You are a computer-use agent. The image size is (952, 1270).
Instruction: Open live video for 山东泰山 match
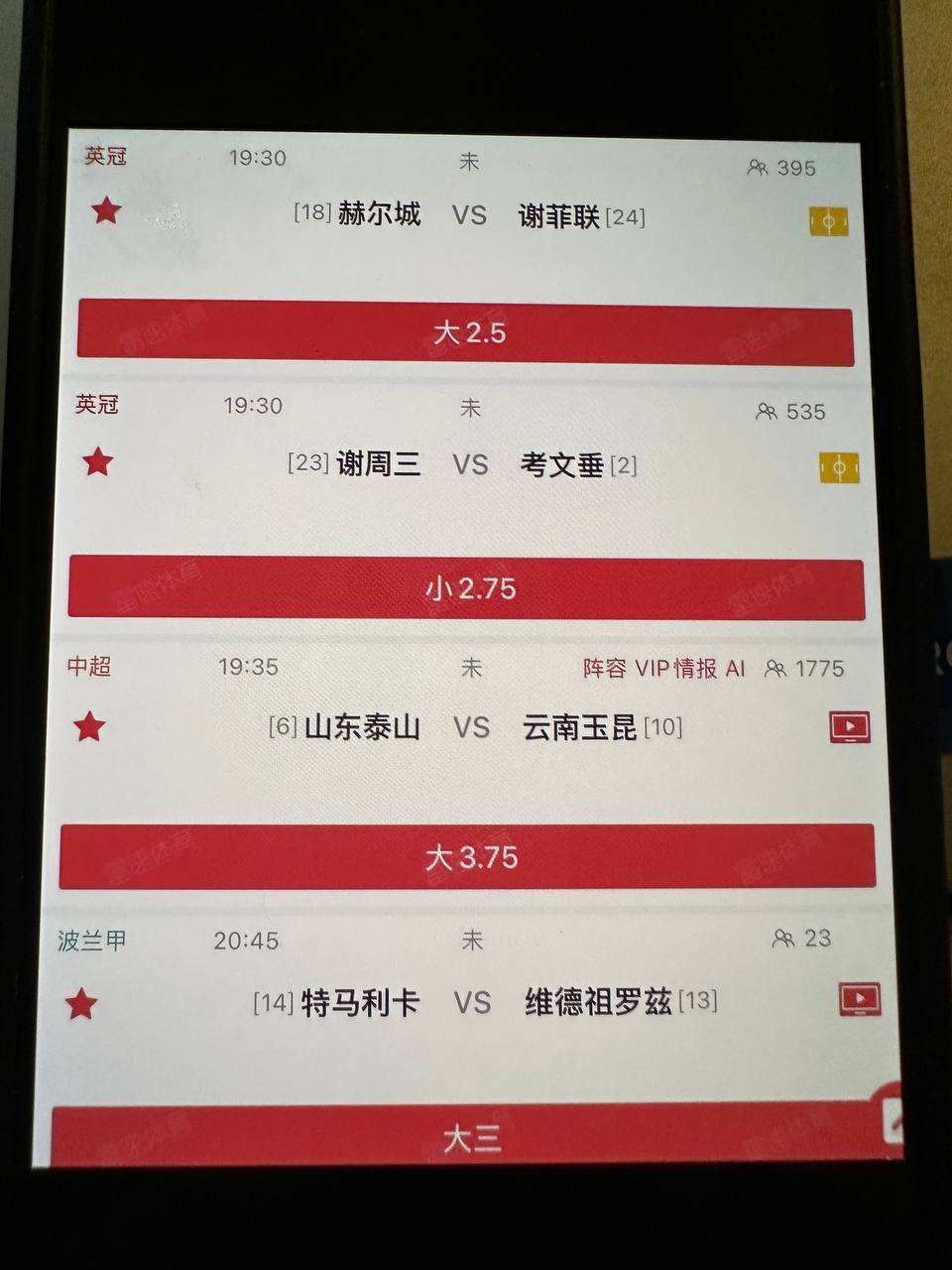pos(850,727)
